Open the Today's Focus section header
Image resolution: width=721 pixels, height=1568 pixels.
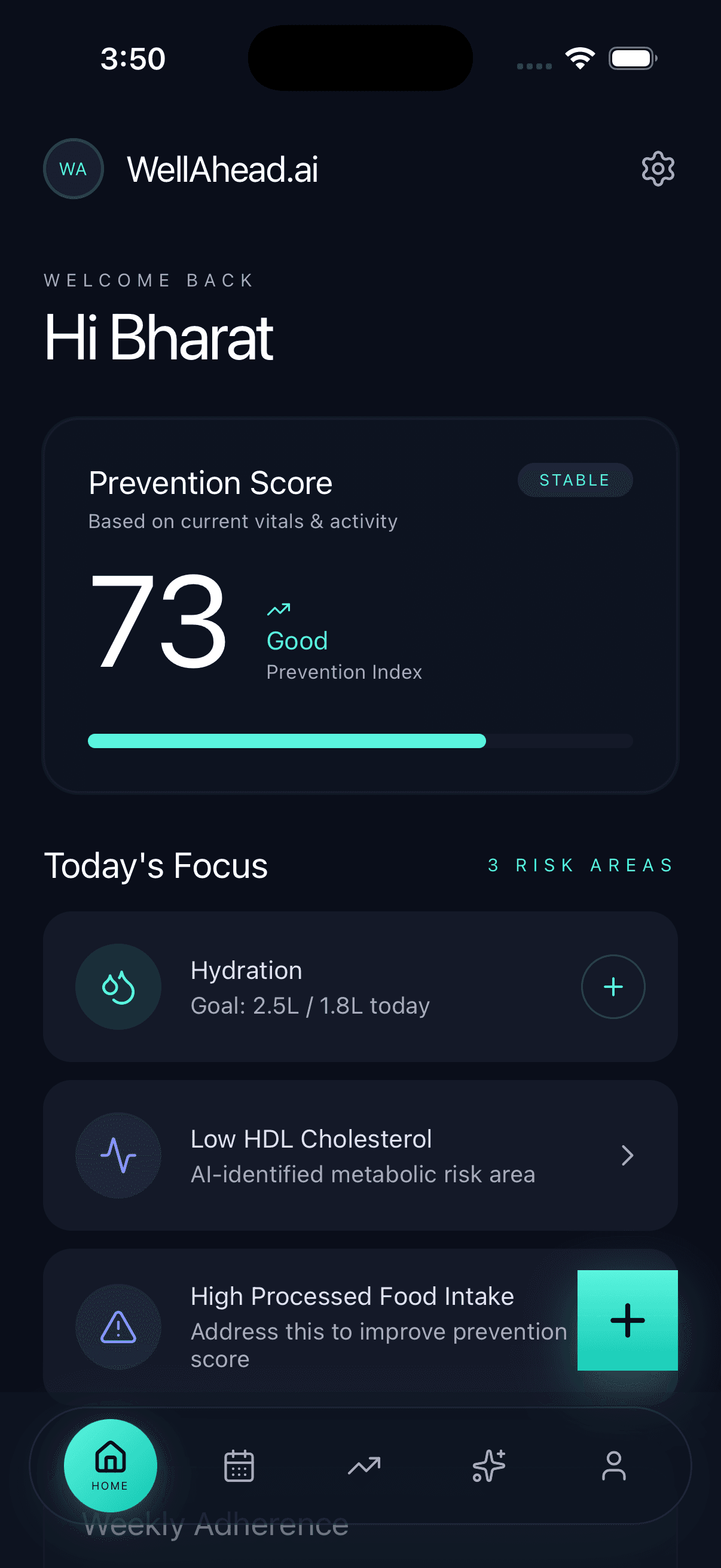156,865
